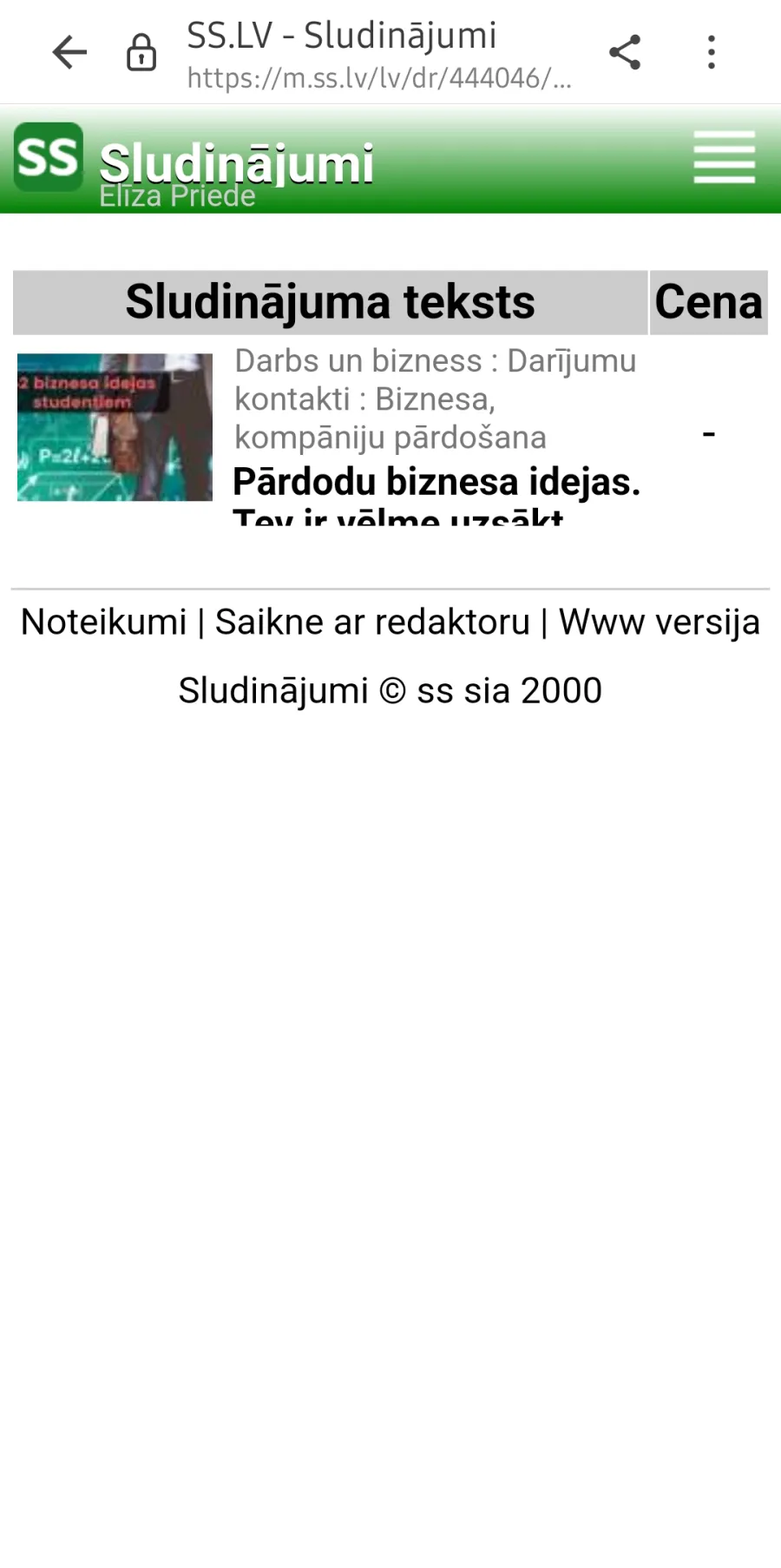Viewport: 781px width, 1568px height.
Task: Open the hamburger menu
Action: [x=725, y=157]
